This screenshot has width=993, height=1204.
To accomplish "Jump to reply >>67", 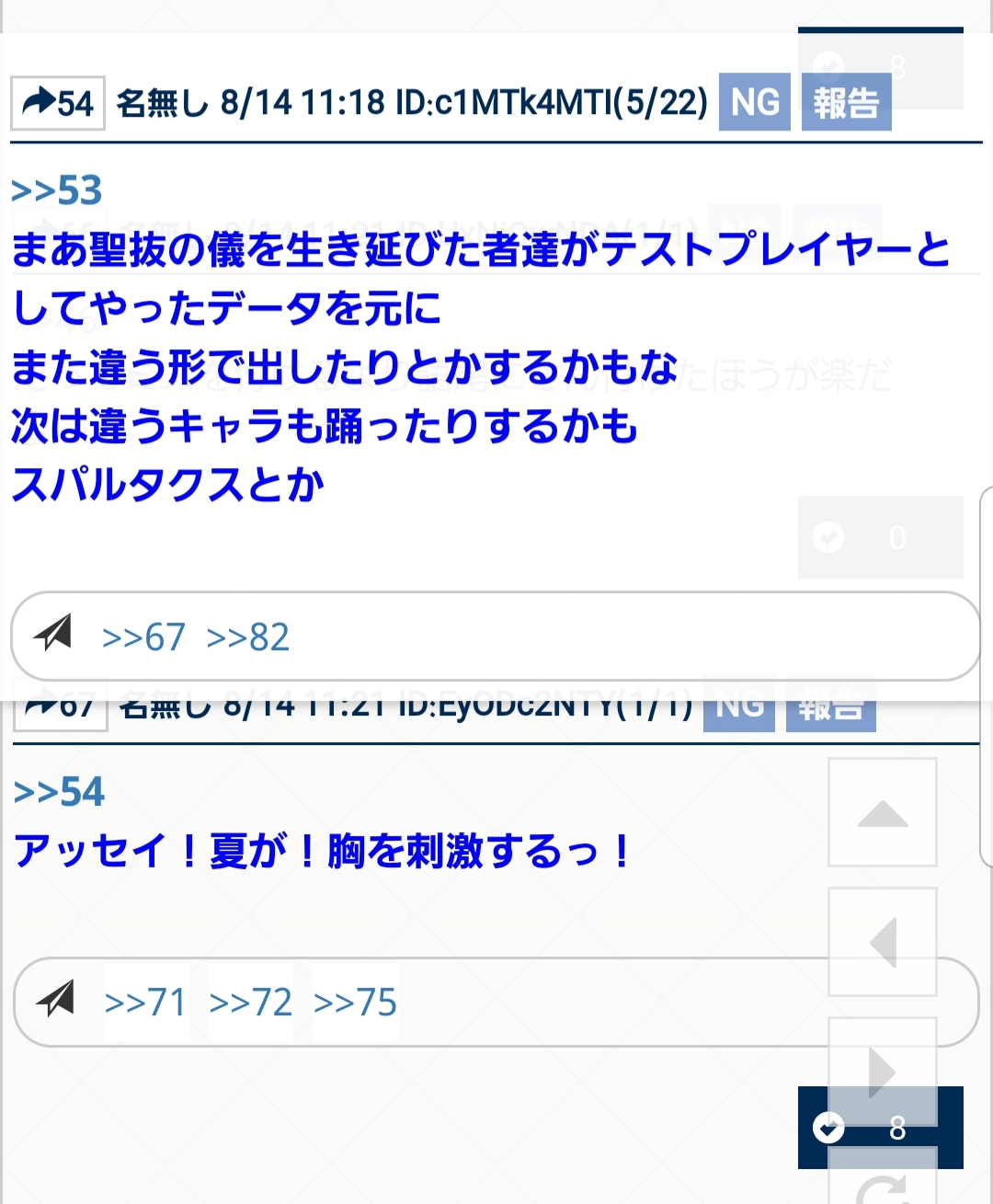I will (x=143, y=636).
